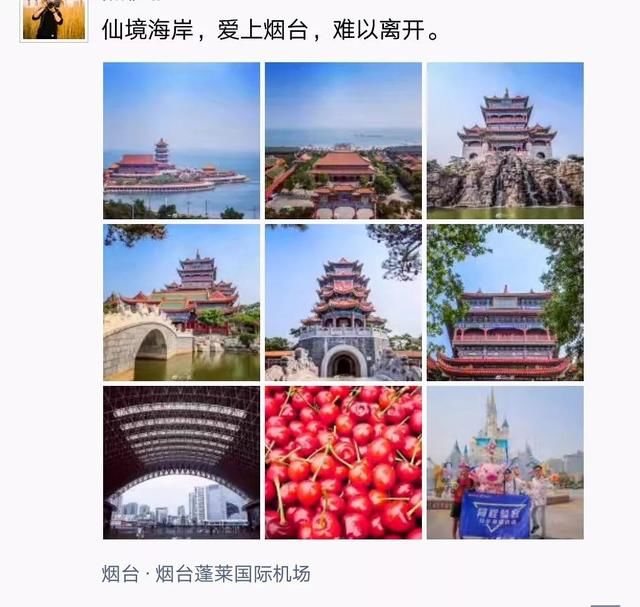Open the pagoda on rocky cliff photo
Viewport: 640px width, 607px height.
click(505, 140)
